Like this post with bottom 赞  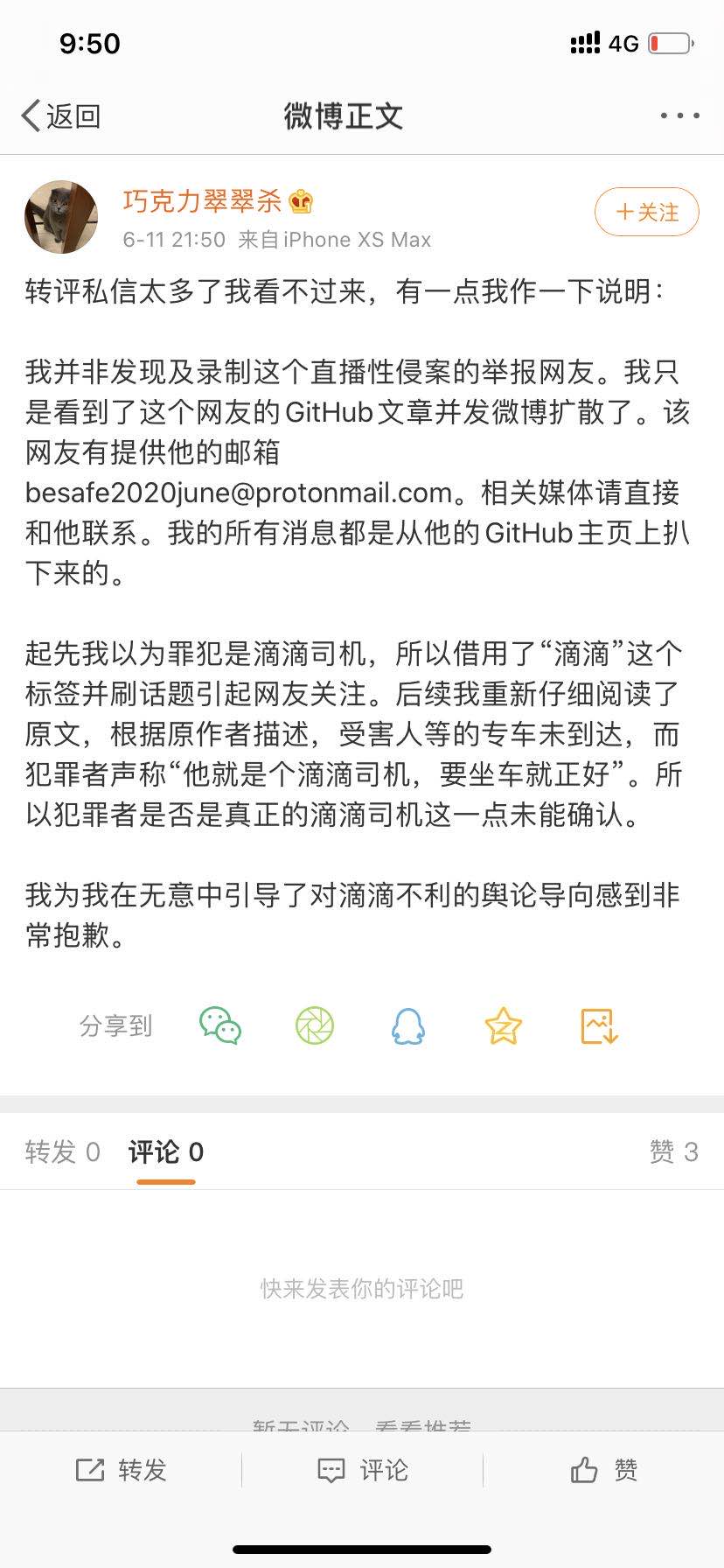point(604,1470)
